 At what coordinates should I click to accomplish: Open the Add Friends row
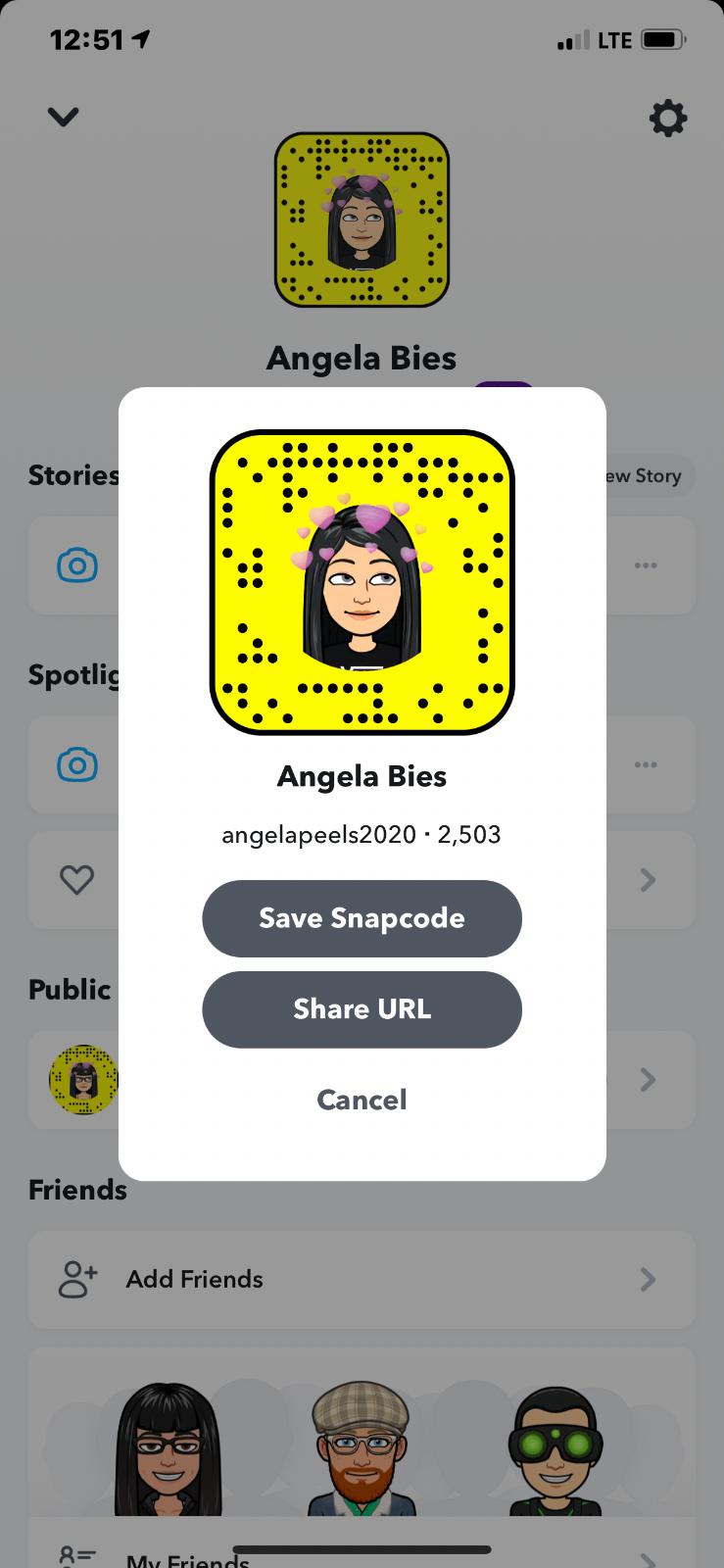click(362, 1279)
